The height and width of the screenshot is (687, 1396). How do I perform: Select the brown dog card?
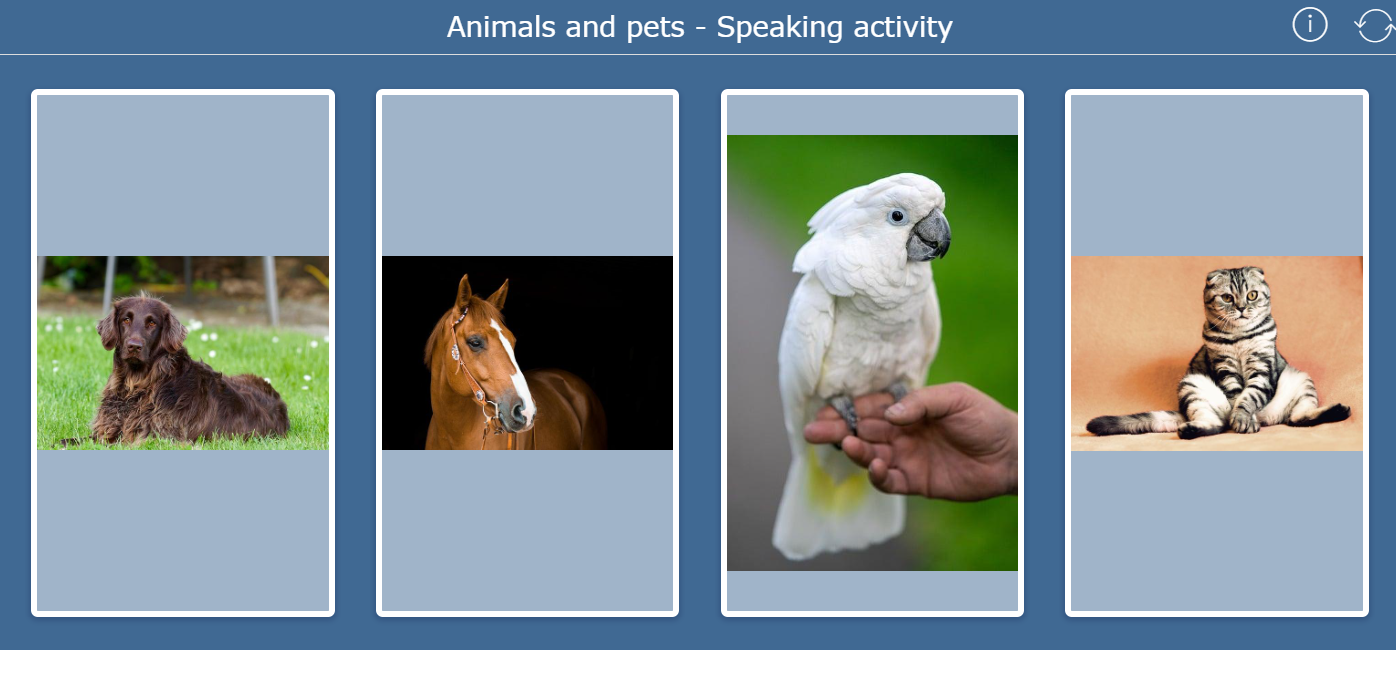click(183, 353)
